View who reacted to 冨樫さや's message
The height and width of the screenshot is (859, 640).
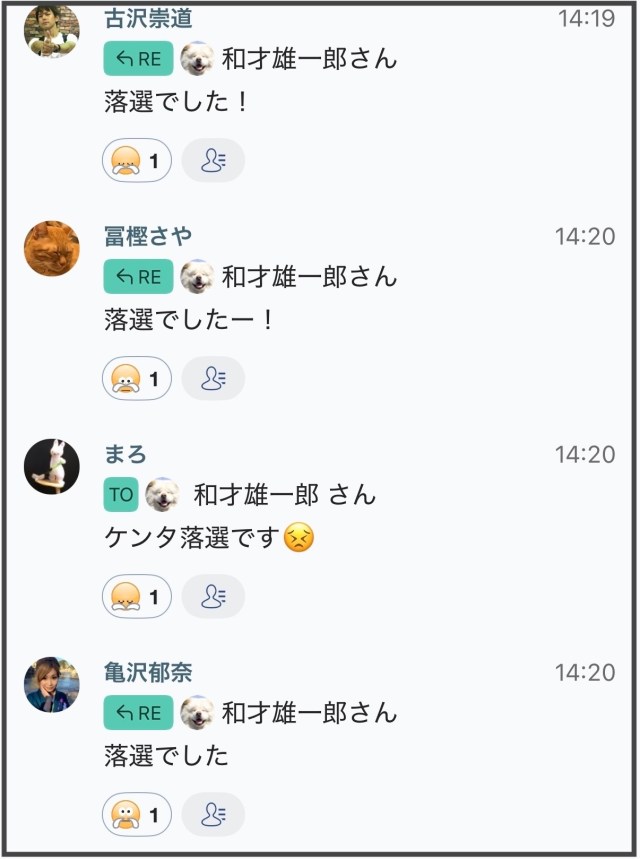point(213,379)
